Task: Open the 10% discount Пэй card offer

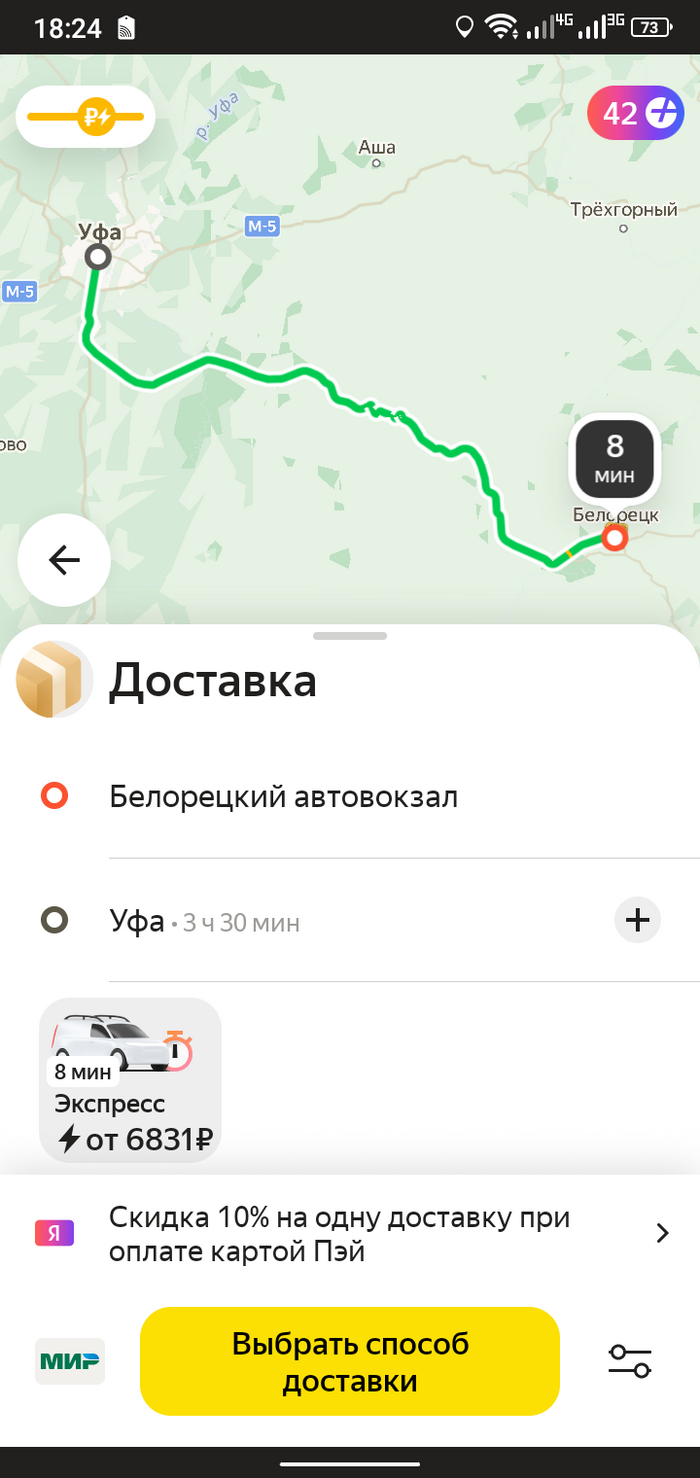Action: point(350,1234)
